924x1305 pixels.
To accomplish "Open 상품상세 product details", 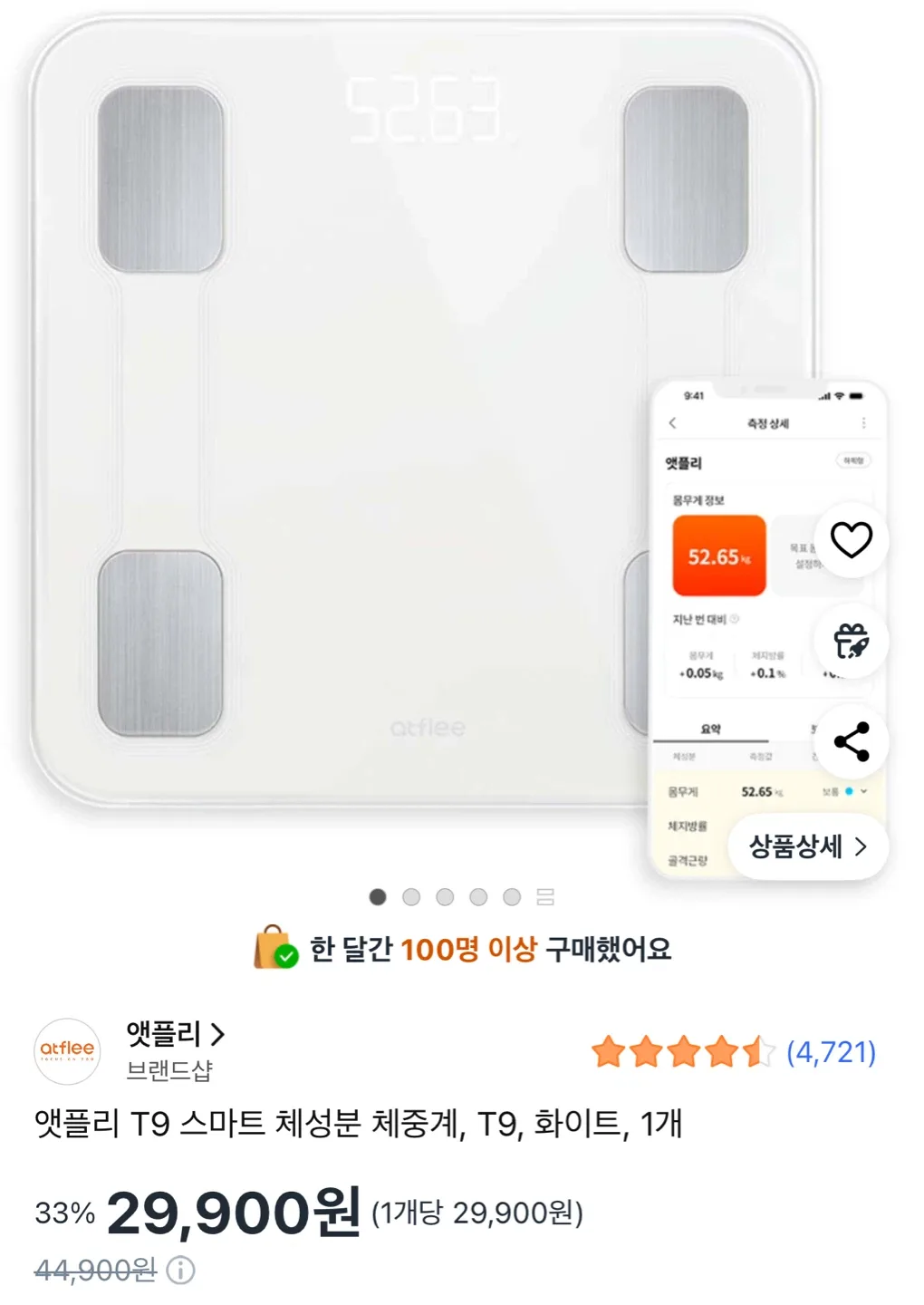I will pos(807,846).
